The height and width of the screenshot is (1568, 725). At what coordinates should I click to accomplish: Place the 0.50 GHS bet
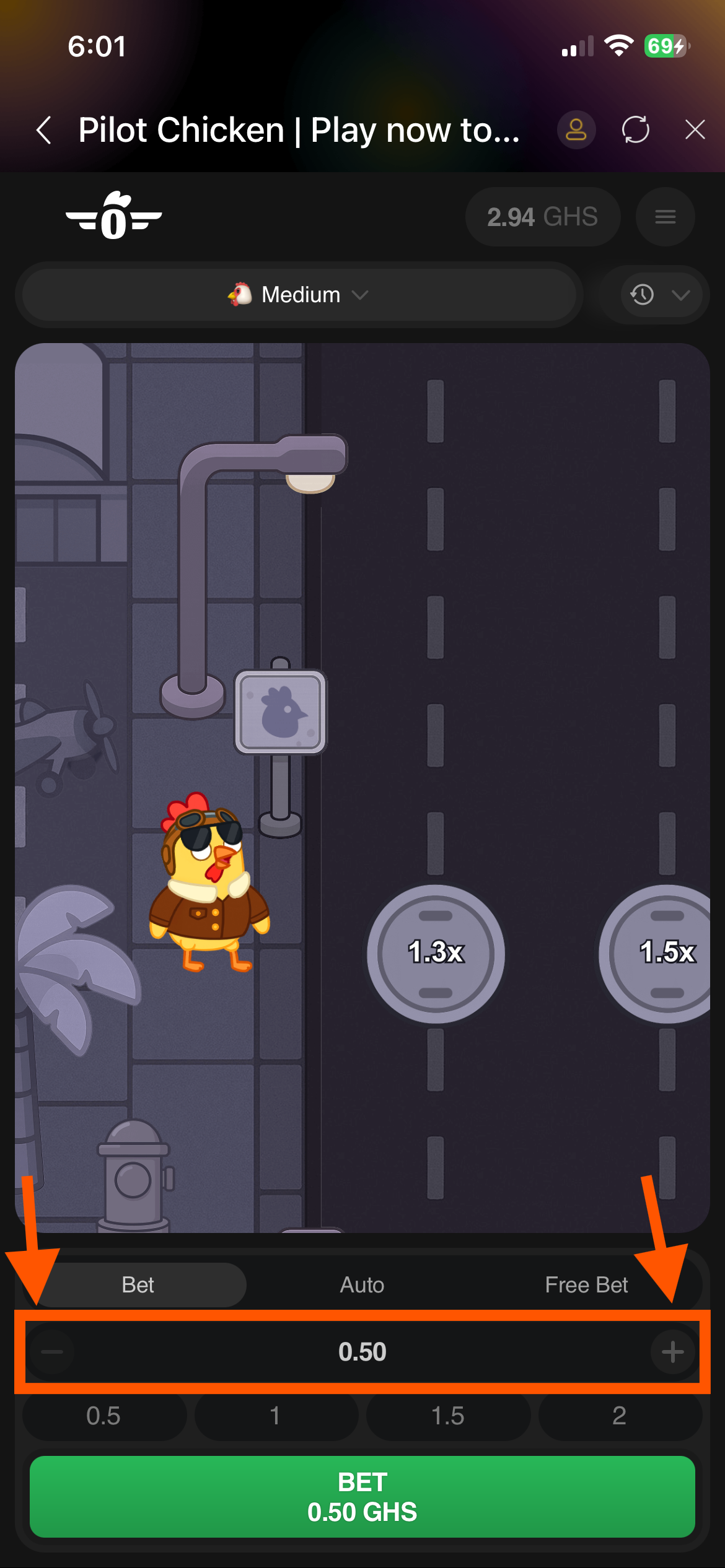tap(362, 1497)
